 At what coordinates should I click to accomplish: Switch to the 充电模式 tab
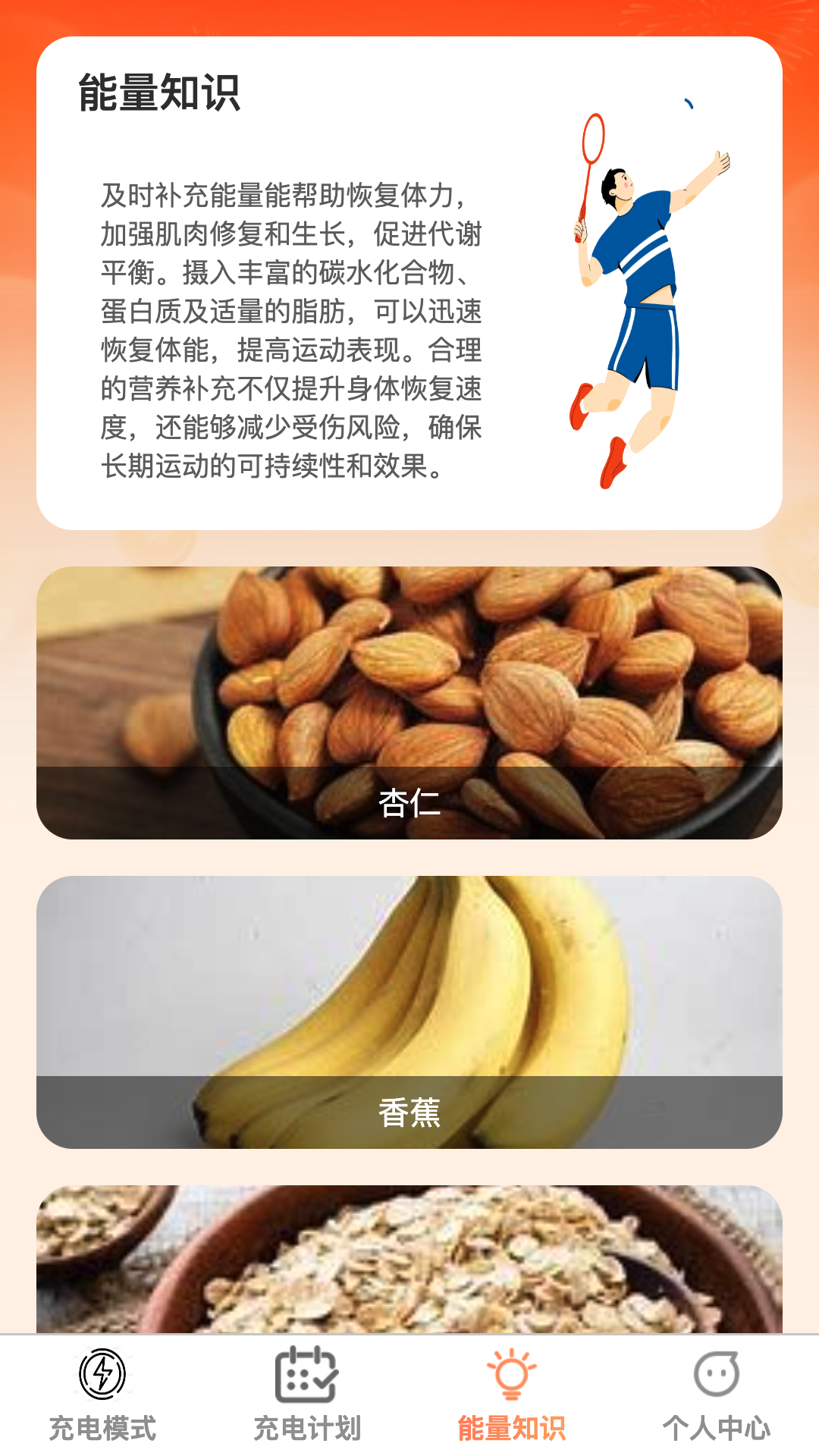[x=102, y=1395]
